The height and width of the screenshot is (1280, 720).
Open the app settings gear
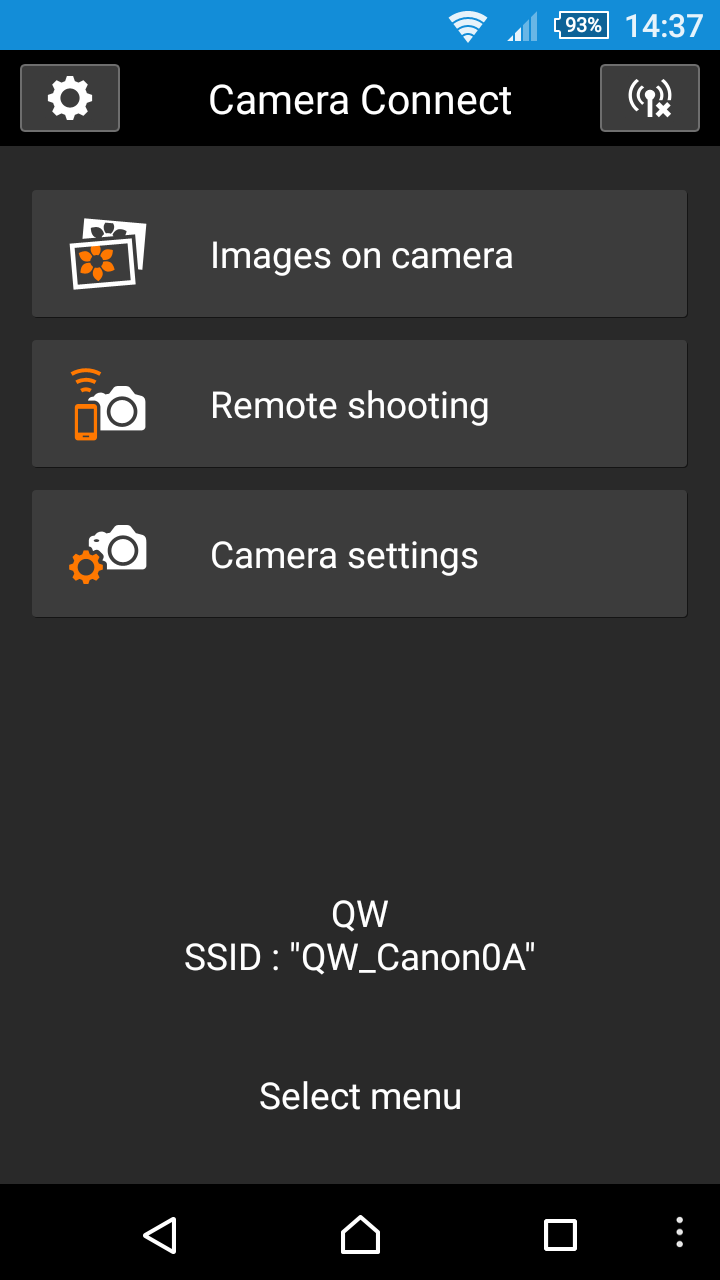click(x=70, y=98)
